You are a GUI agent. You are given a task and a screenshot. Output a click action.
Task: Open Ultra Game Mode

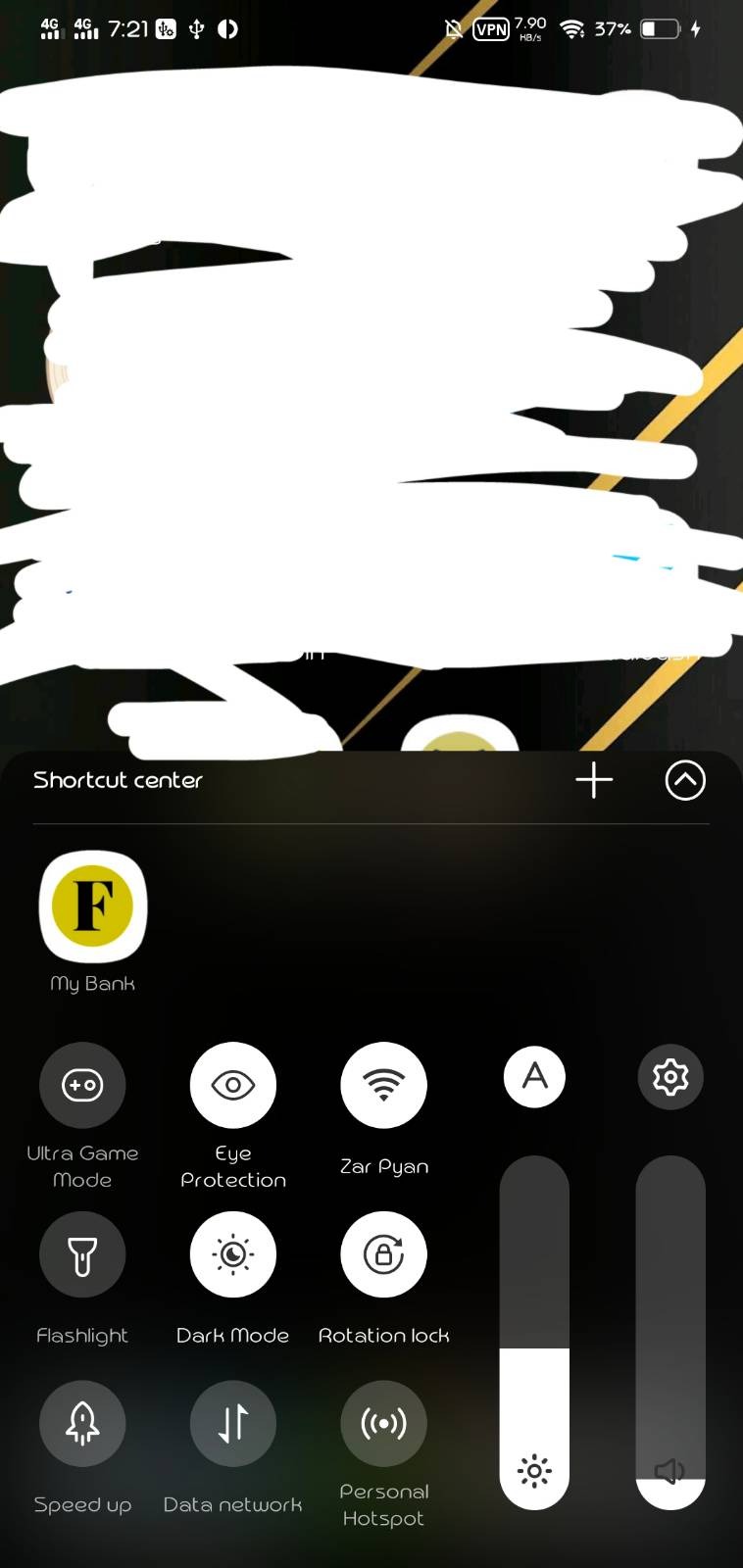click(82, 1085)
